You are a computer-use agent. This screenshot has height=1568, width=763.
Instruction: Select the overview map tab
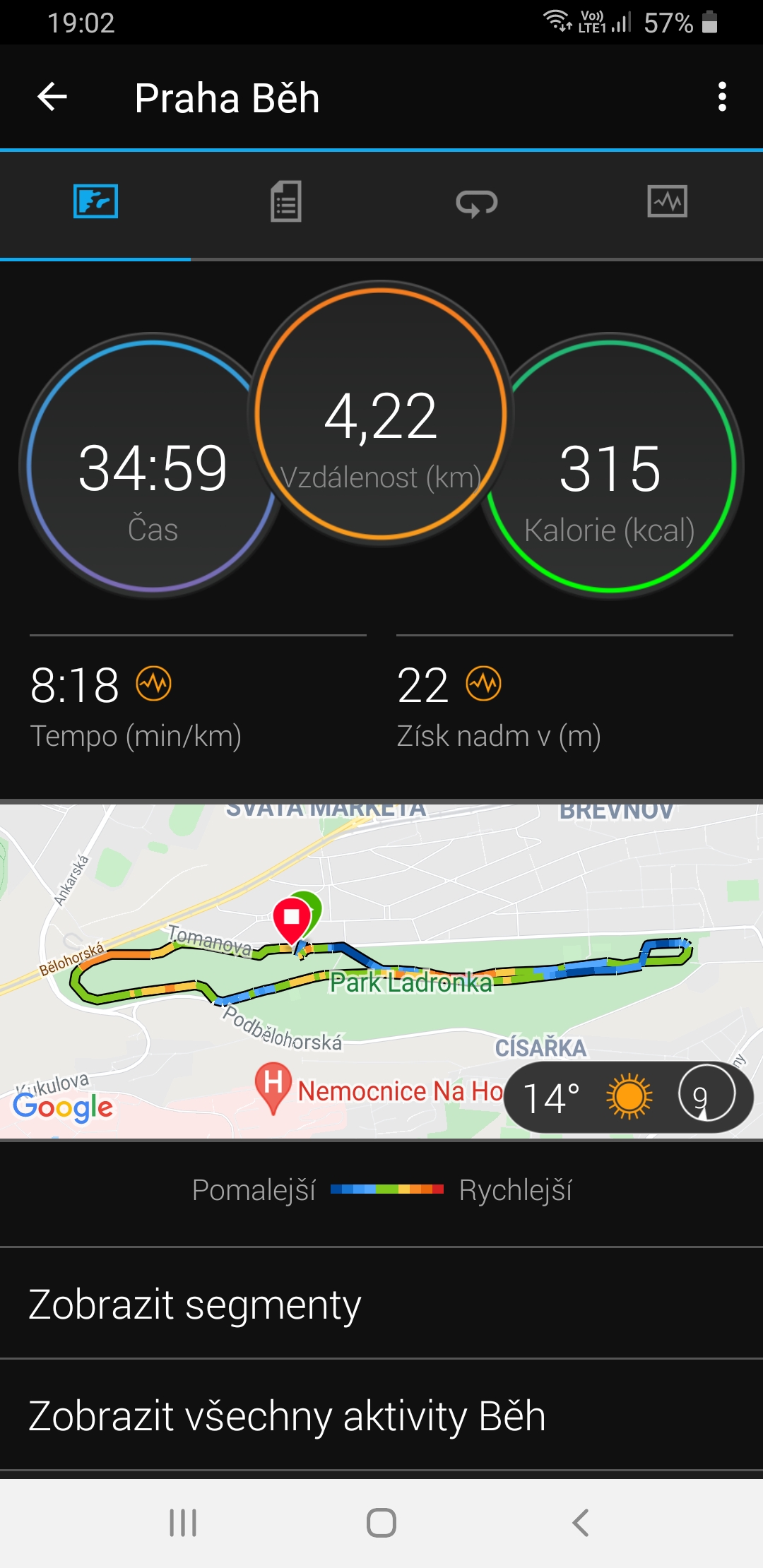(95, 202)
